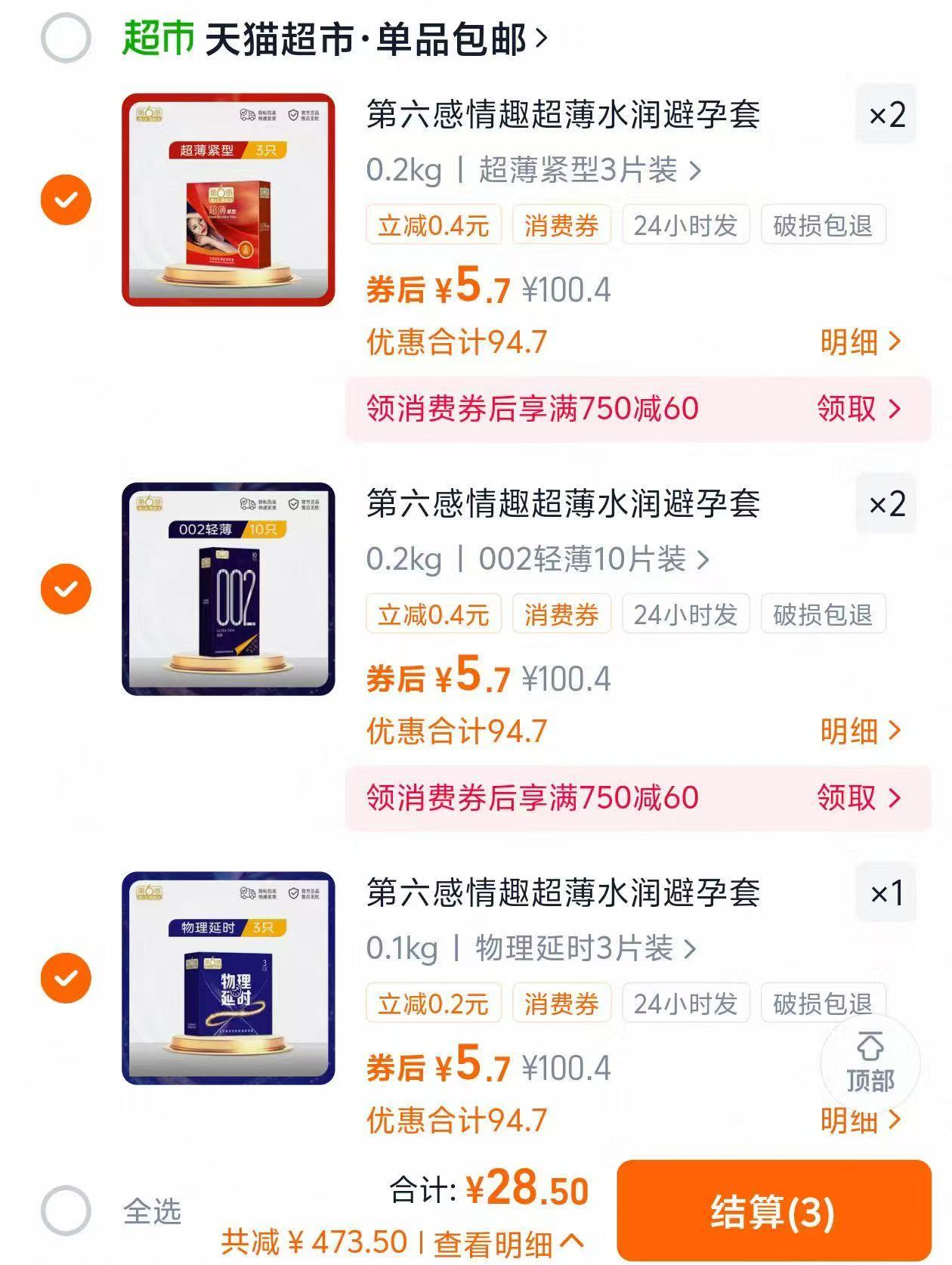This screenshot has height=1265, width=952.
Task: Click the 立减0.4元 tag on 002轻薄 item
Action: [432, 614]
